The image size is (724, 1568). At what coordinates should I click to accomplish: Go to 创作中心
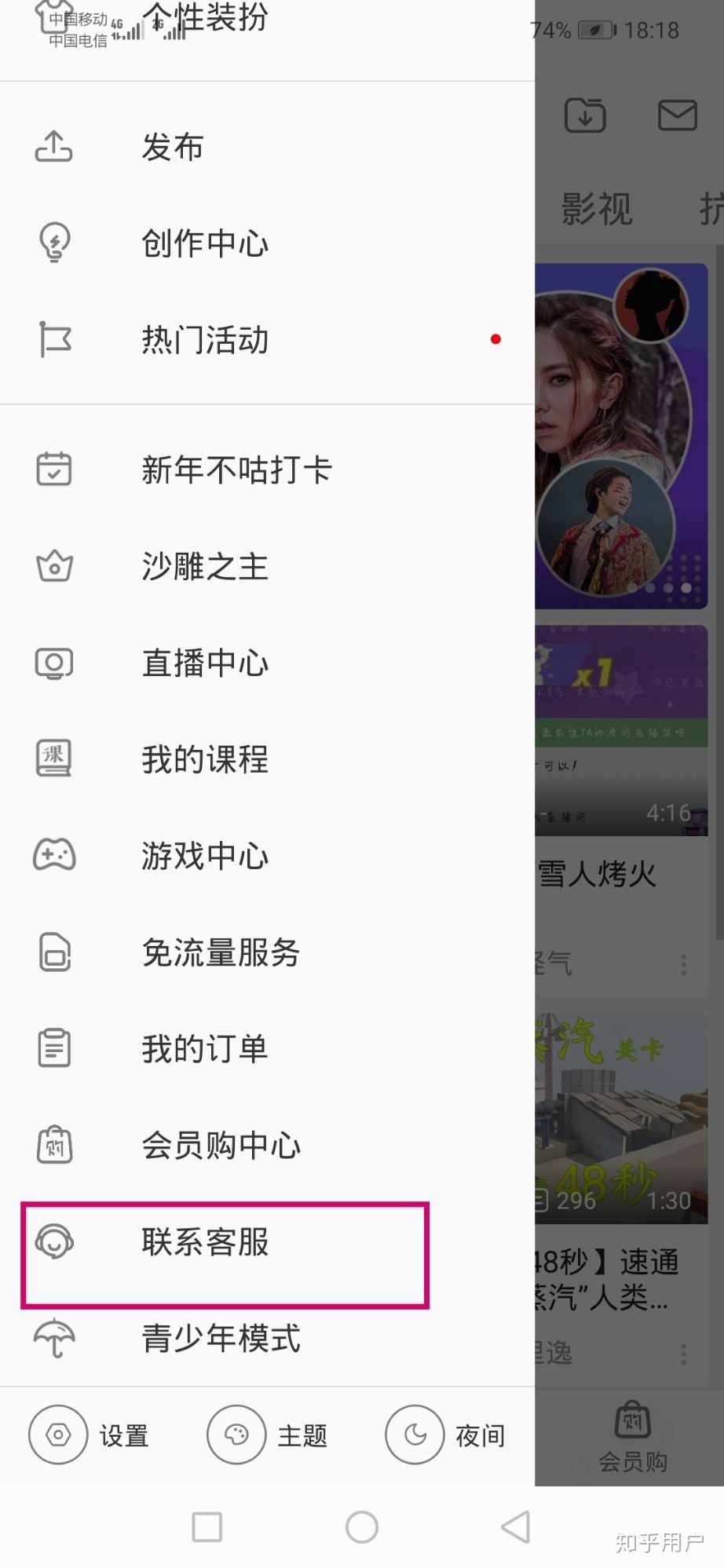(204, 243)
